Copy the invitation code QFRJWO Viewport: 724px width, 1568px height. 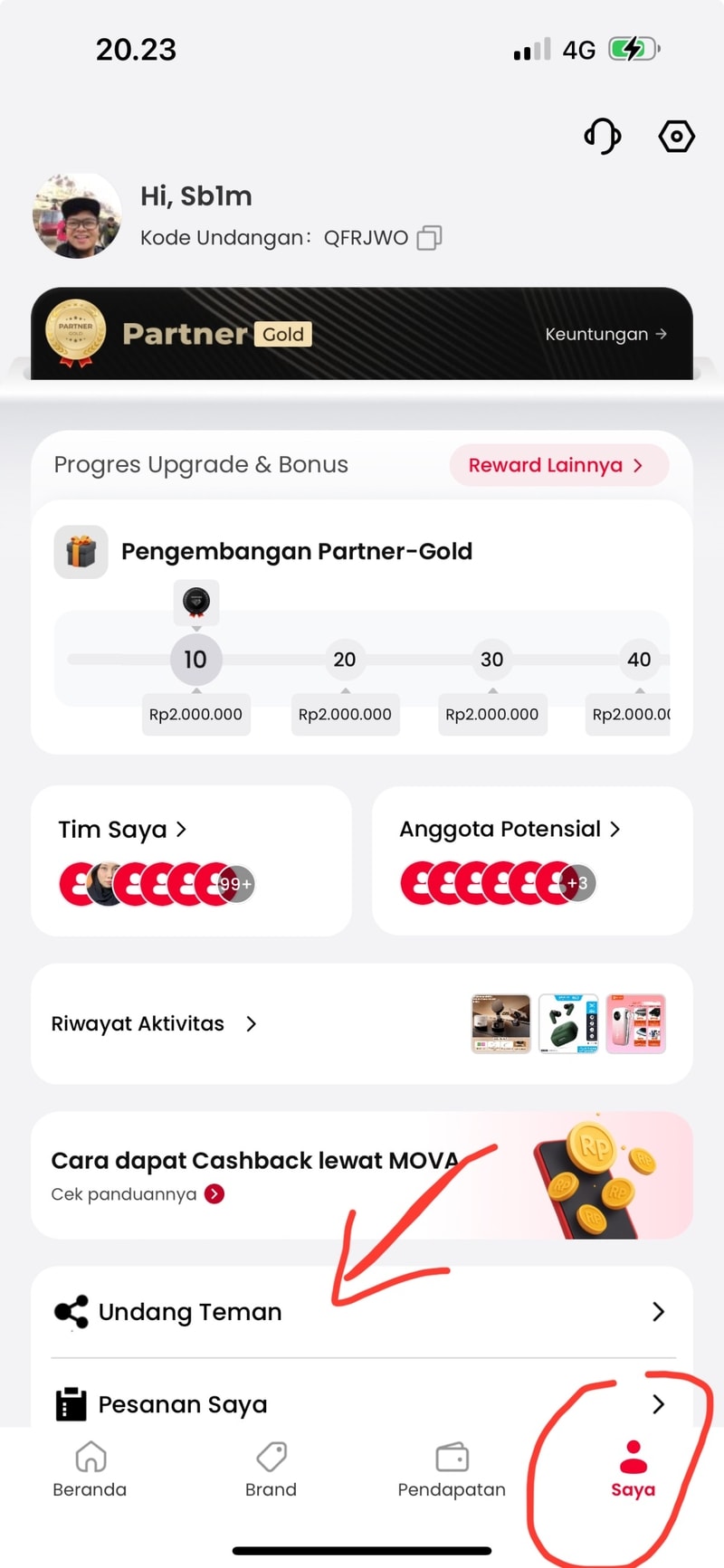429,238
